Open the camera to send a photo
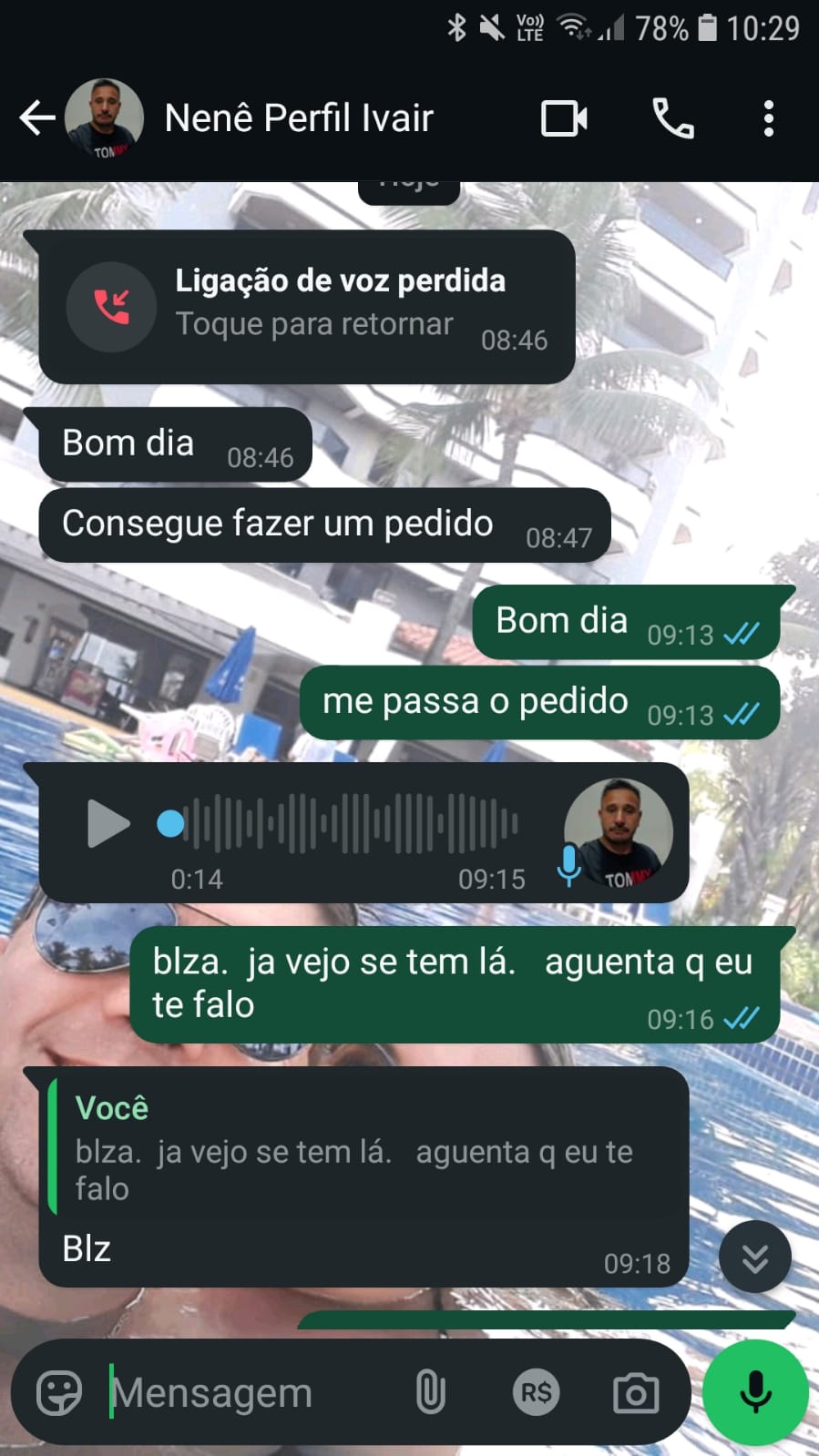The image size is (819, 1456). 636,1392
